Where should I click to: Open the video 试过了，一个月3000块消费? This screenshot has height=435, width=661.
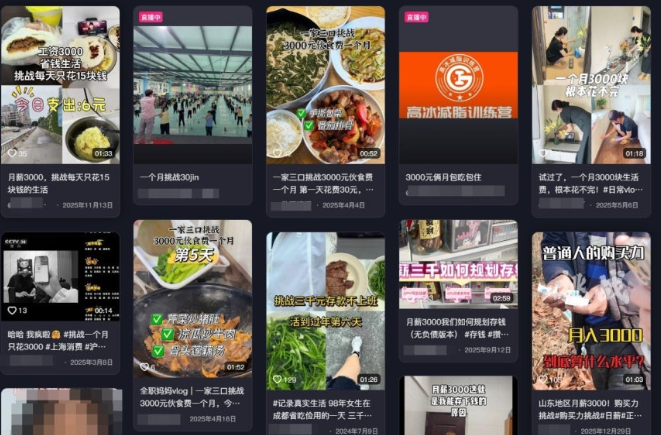click(590, 85)
